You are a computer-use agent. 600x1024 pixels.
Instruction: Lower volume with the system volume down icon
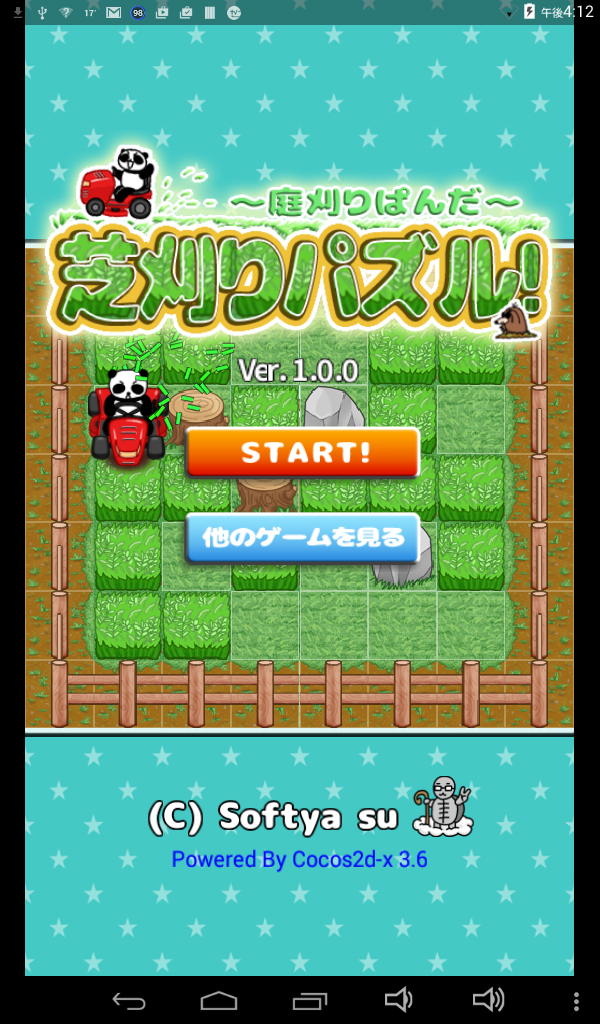coord(399,999)
